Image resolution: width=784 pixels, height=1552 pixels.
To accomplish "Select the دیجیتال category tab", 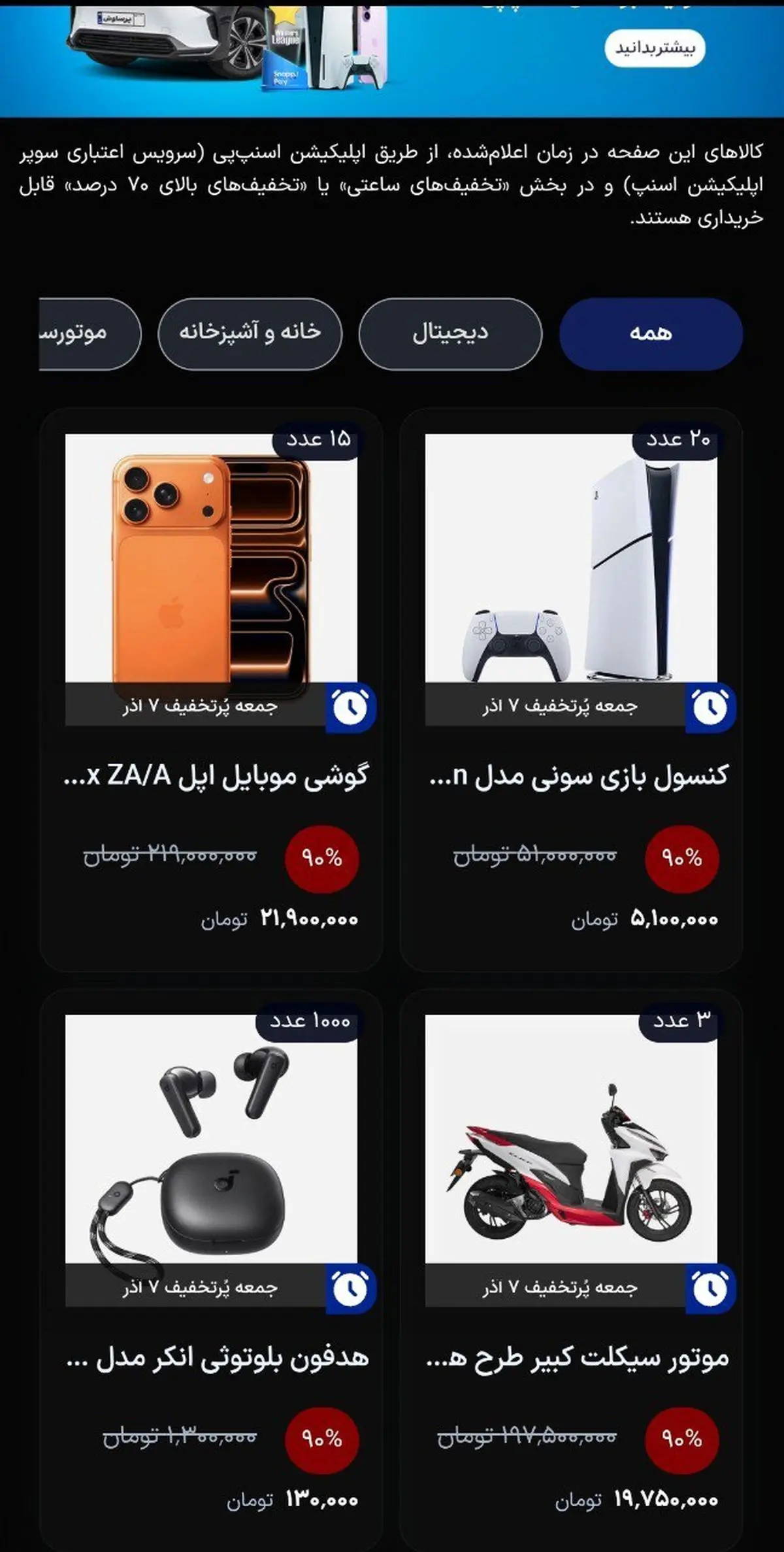I will (x=450, y=334).
